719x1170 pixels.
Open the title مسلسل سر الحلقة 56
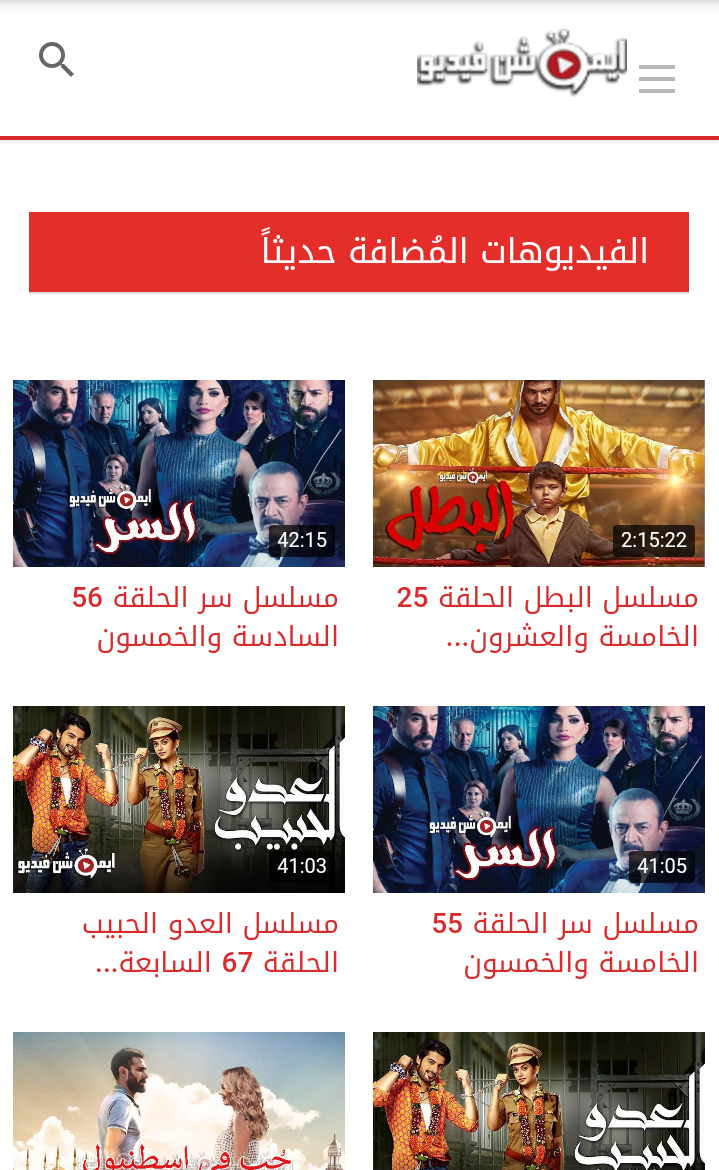pyautogui.click(x=205, y=617)
